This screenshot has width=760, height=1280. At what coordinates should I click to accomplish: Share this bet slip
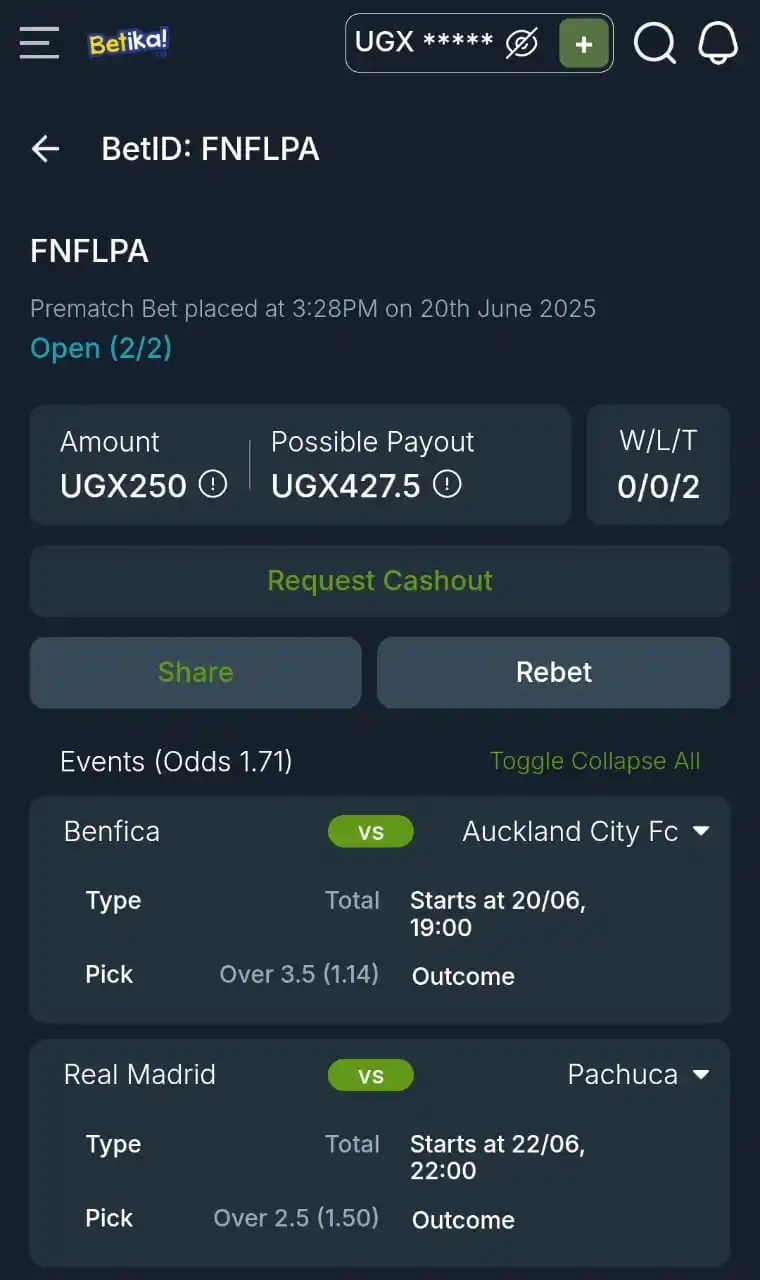click(x=195, y=672)
